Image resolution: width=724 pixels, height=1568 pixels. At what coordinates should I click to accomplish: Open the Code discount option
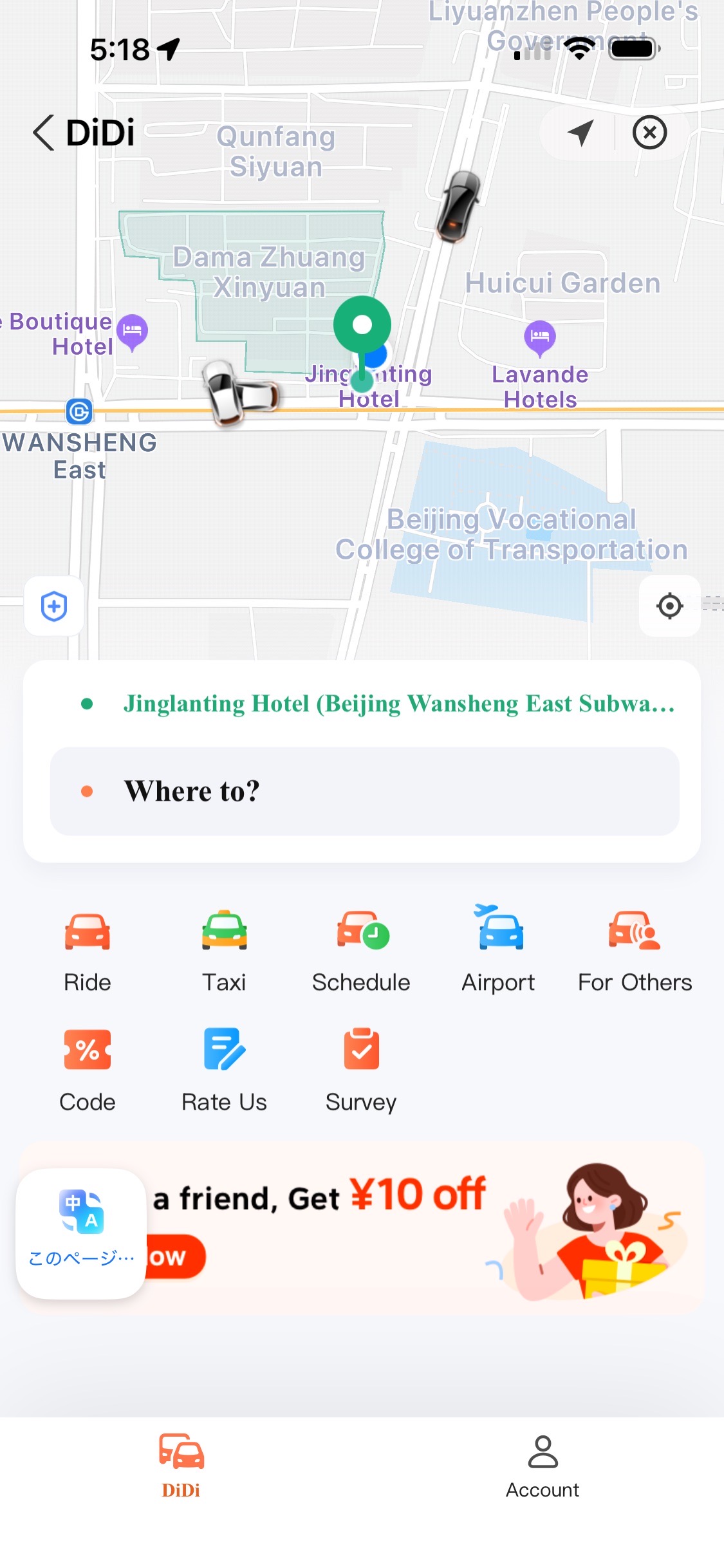pos(88,1071)
